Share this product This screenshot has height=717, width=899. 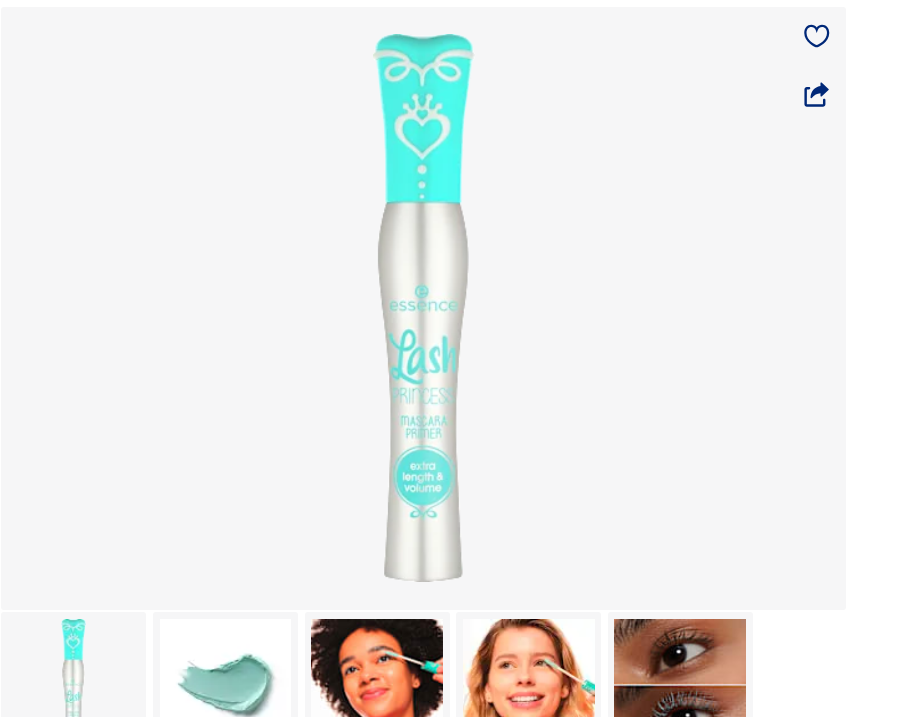coord(816,95)
